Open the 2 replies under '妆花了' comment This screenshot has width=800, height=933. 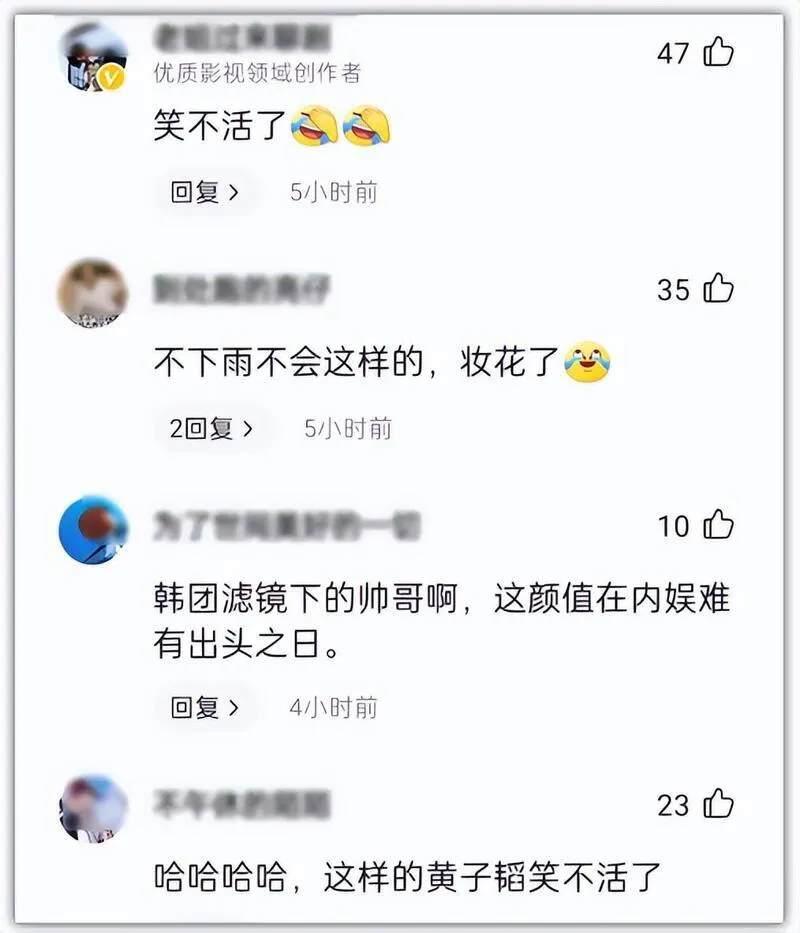click(x=212, y=429)
